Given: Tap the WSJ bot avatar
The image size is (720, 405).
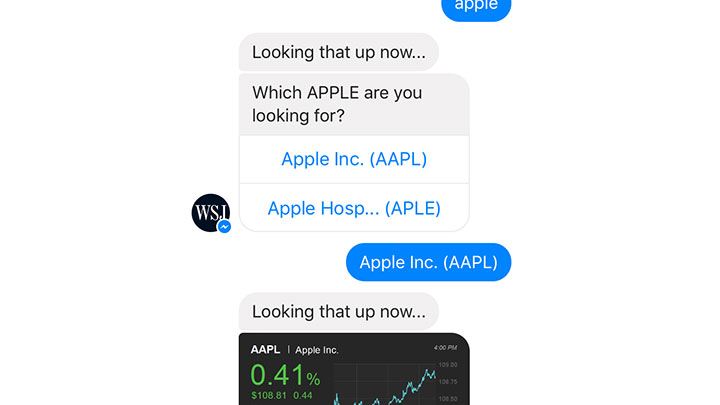Looking at the screenshot, I should pos(211,212).
